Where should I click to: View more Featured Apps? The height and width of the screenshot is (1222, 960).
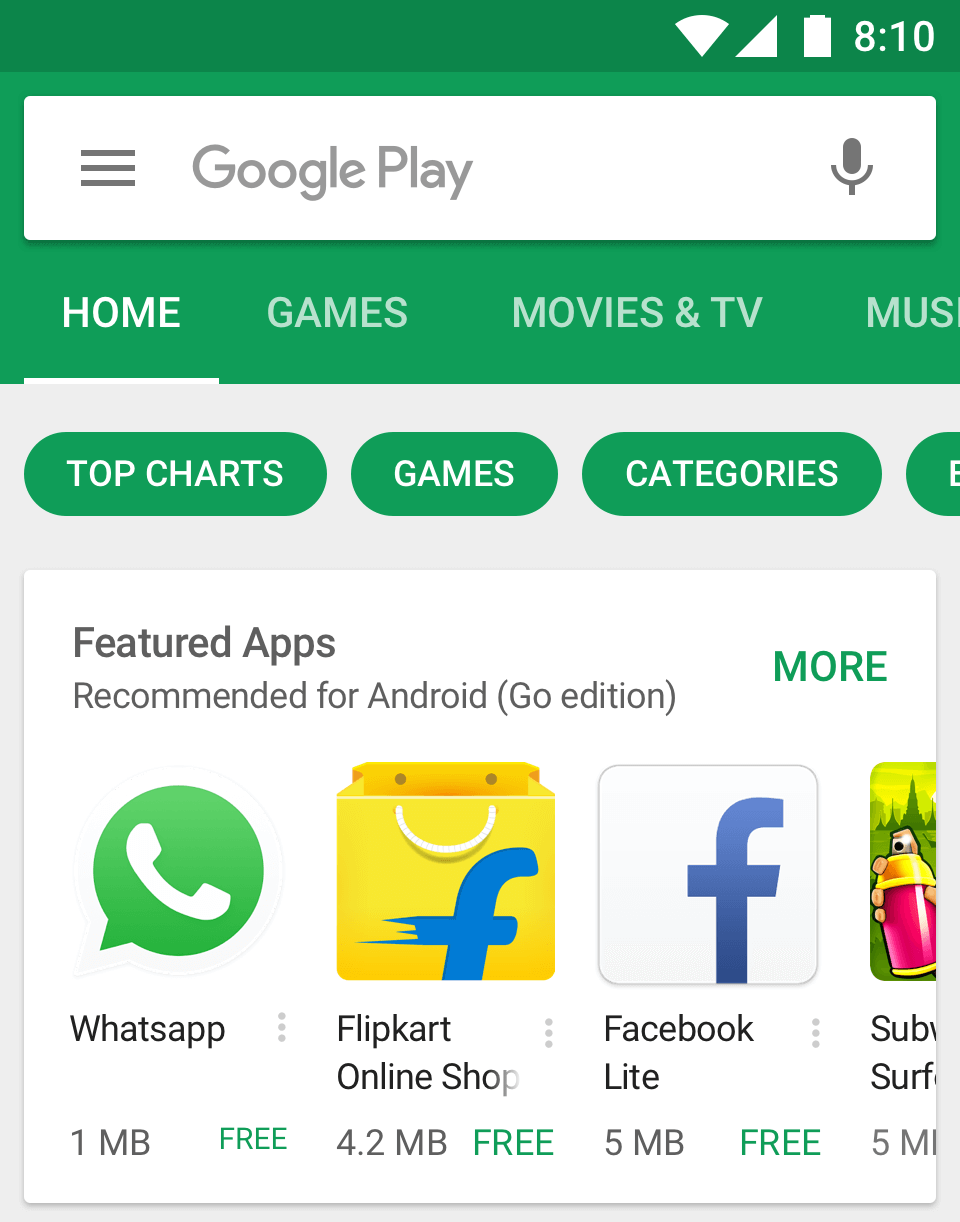(x=830, y=667)
